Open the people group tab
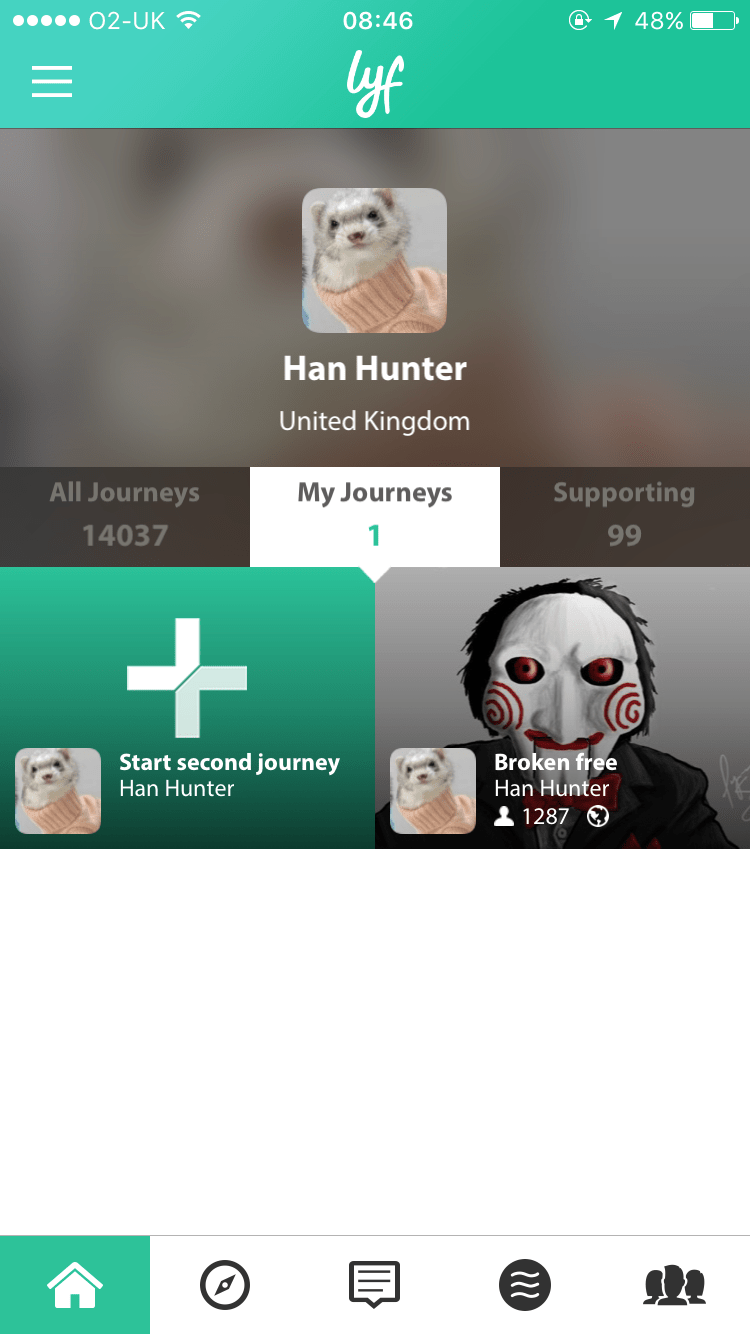Image resolution: width=750 pixels, height=1334 pixels. point(675,1284)
